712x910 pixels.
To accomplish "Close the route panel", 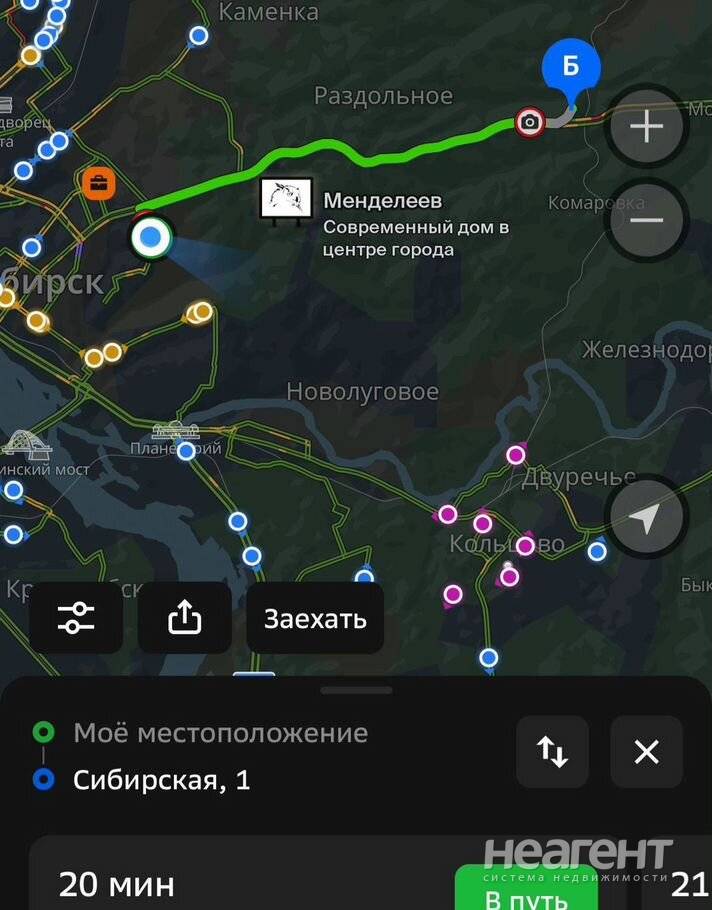I will tap(646, 752).
